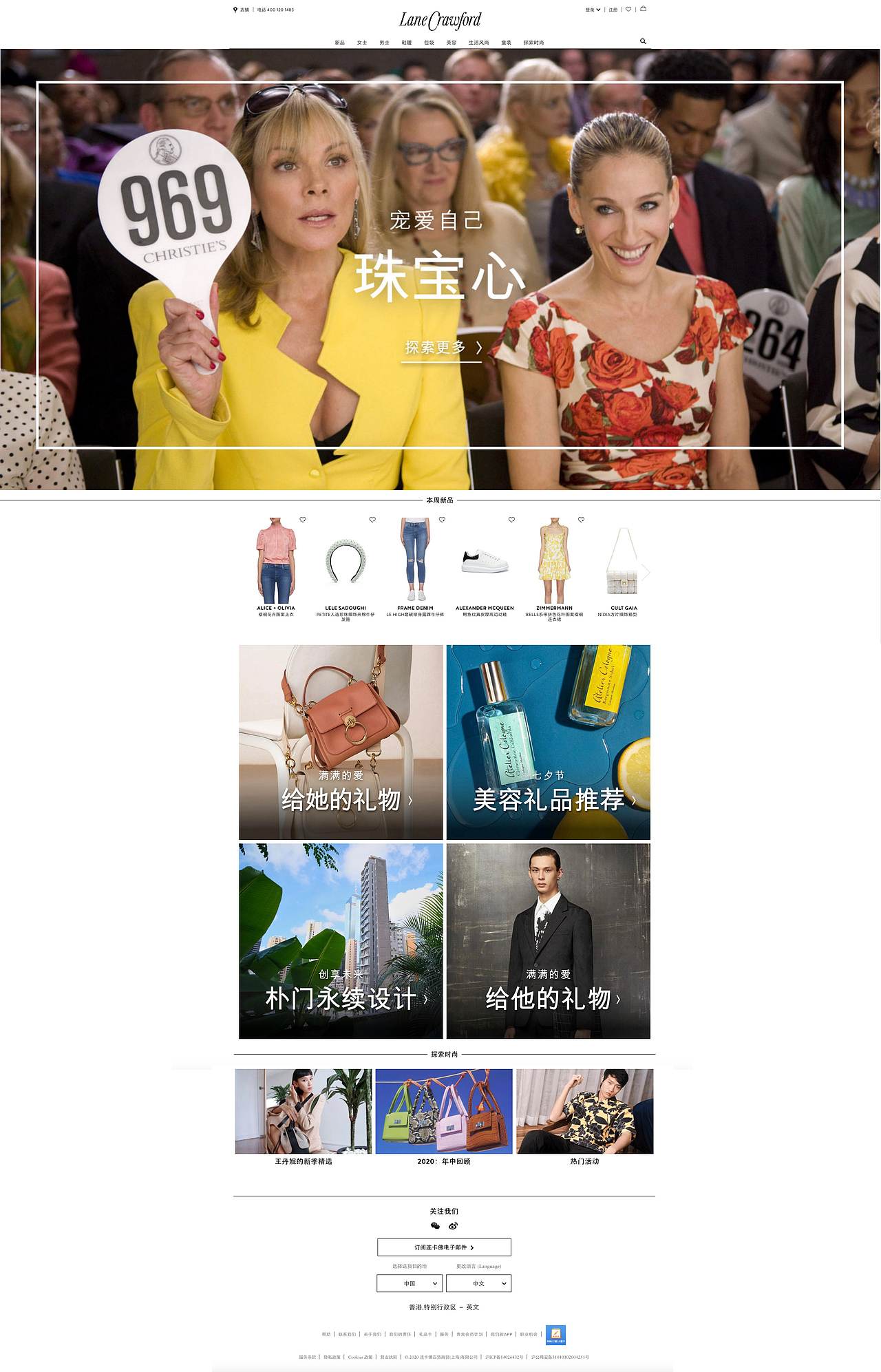
Task: Toggle the heart on ALICE + OLIVIA top
Action: [302, 520]
